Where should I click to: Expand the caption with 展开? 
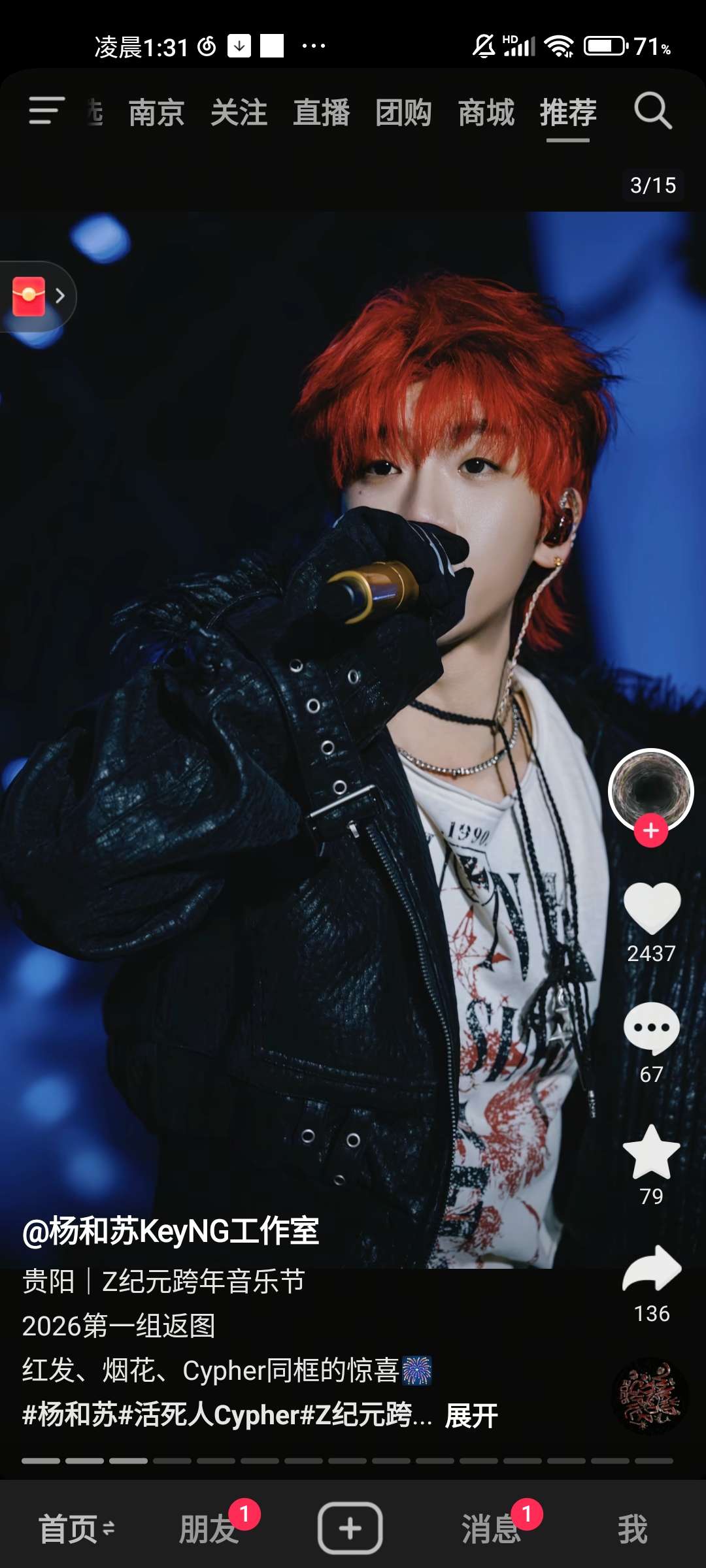pos(471,1416)
